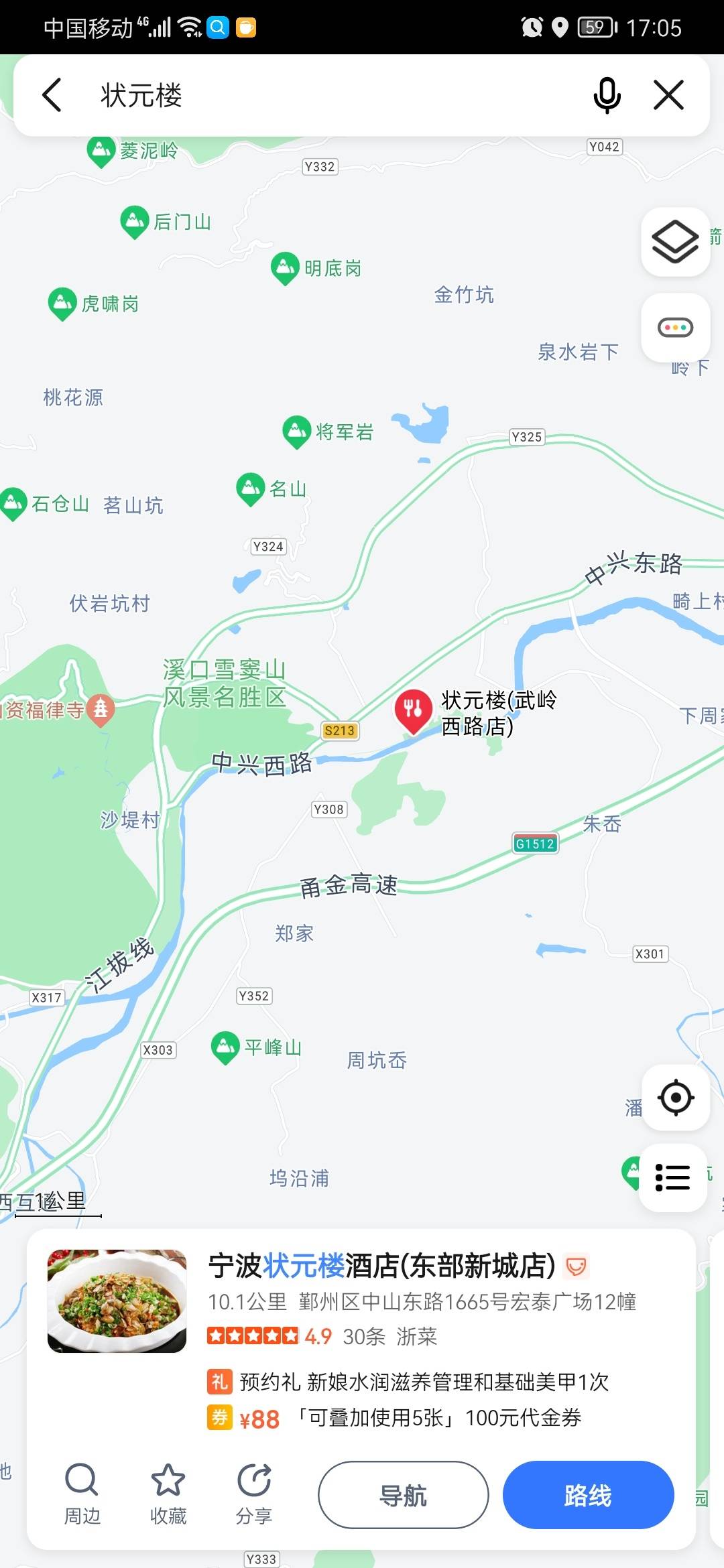The width and height of the screenshot is (724, 1568).
Task: Start 导航 navigation
Action: click(404, 1495)
